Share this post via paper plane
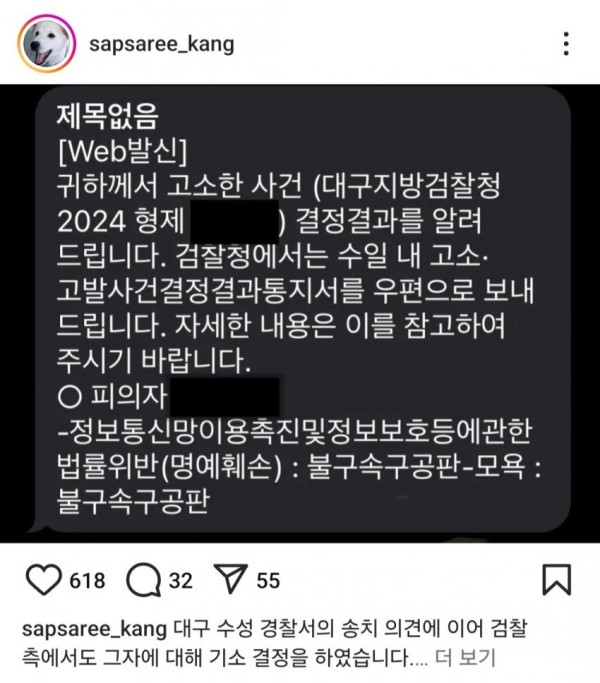600x683 pixels. click(x=234, y=580)
